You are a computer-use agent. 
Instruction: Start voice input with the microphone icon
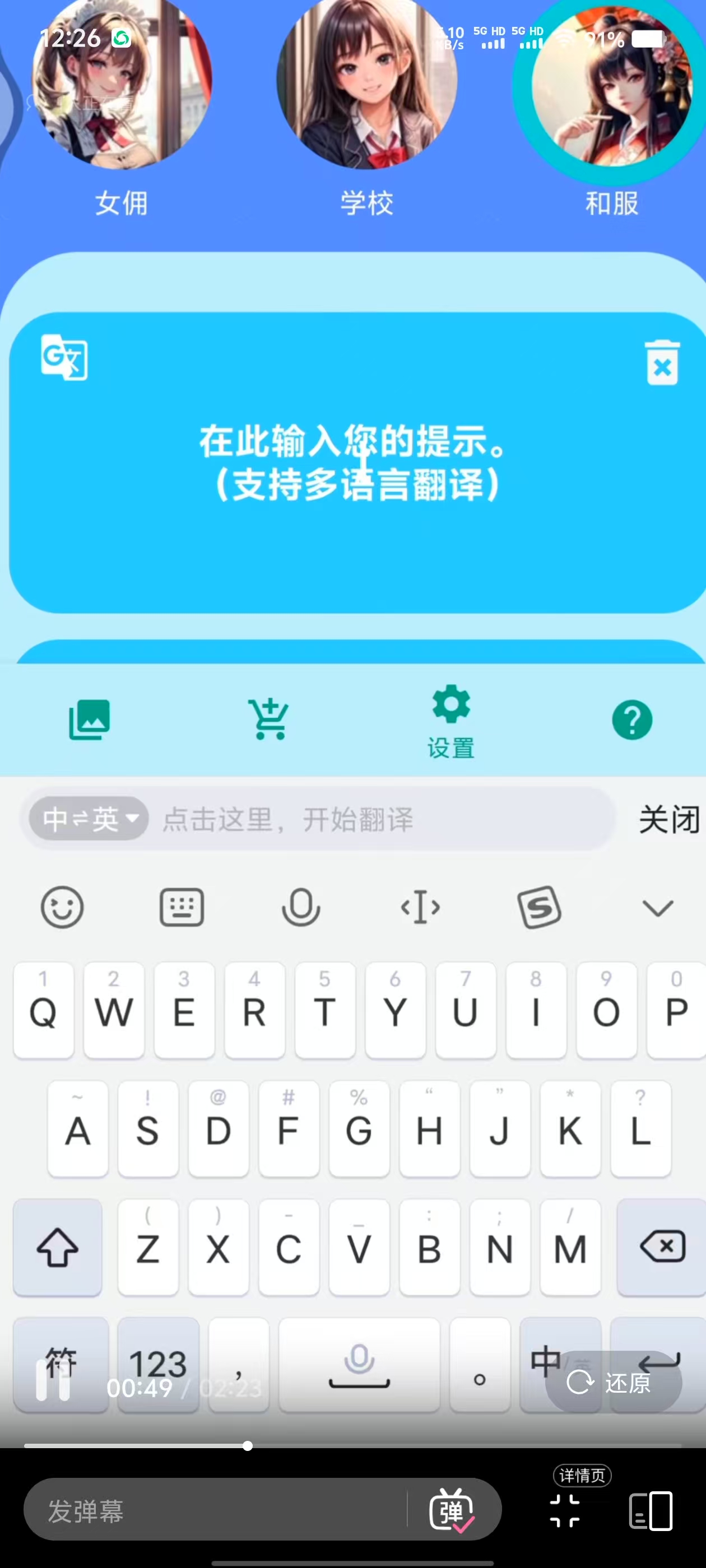tap(300, 907)
